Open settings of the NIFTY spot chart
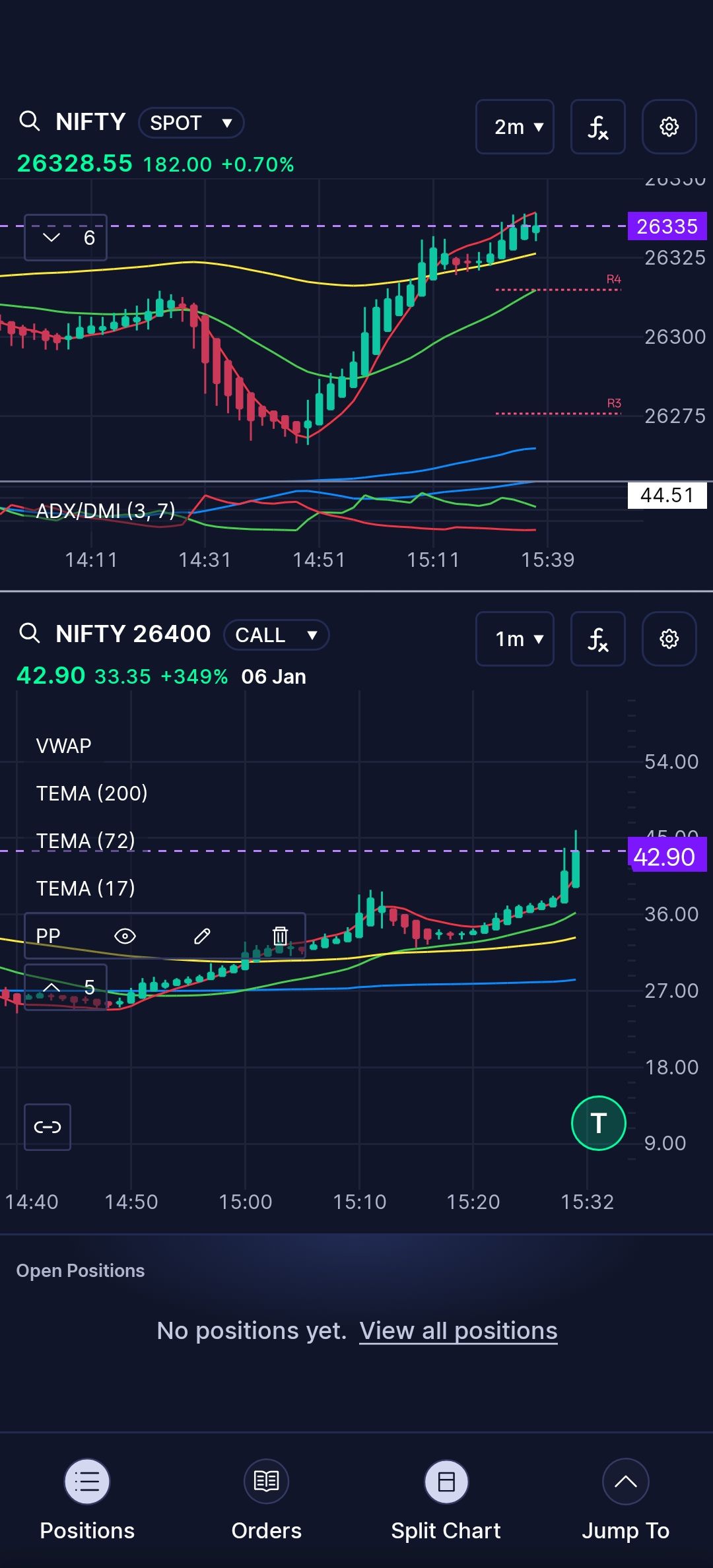 [x=669, y=127]
